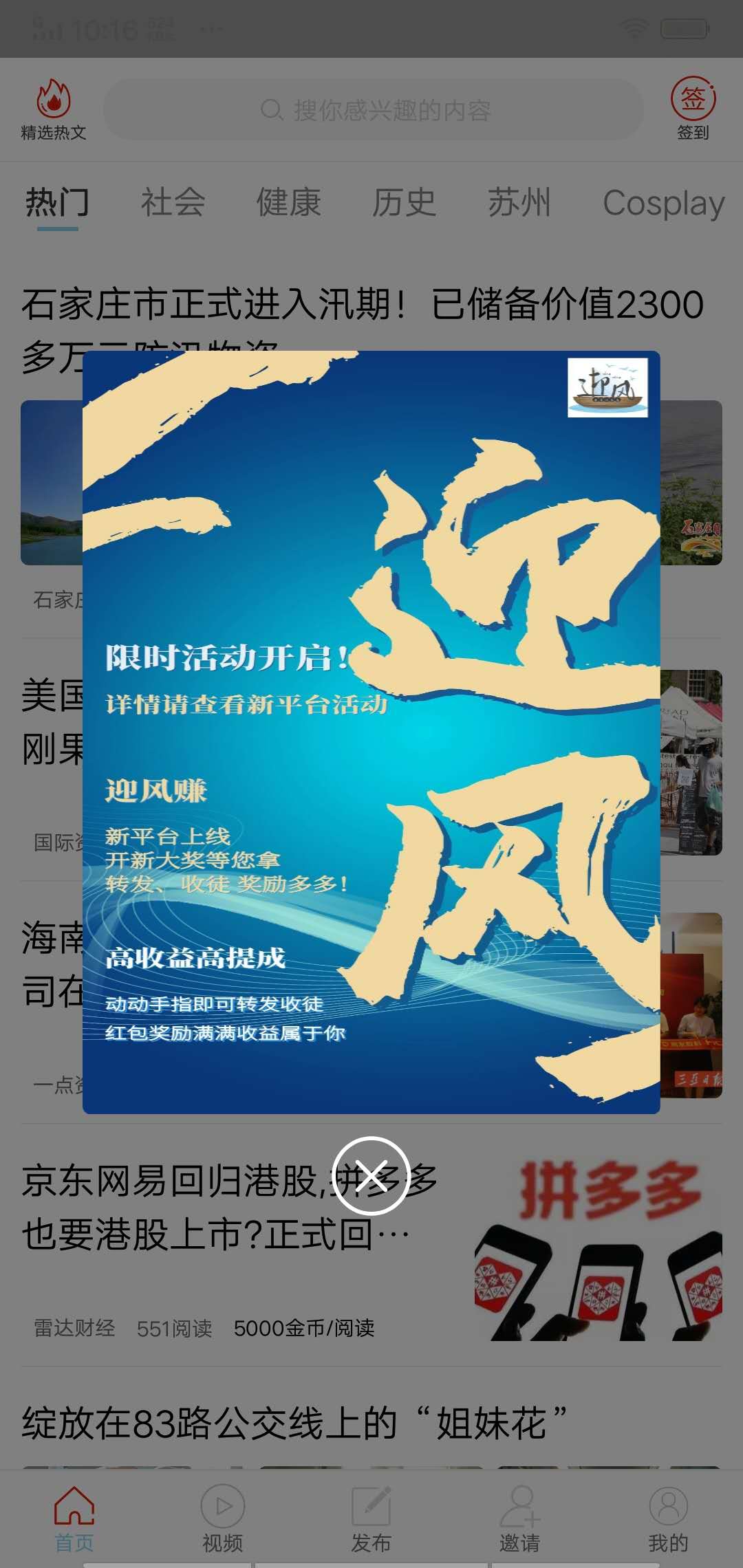Close the 迎风赚 popup advertisement
This screenshot has width=743, height=1568.
(371, 1175)
